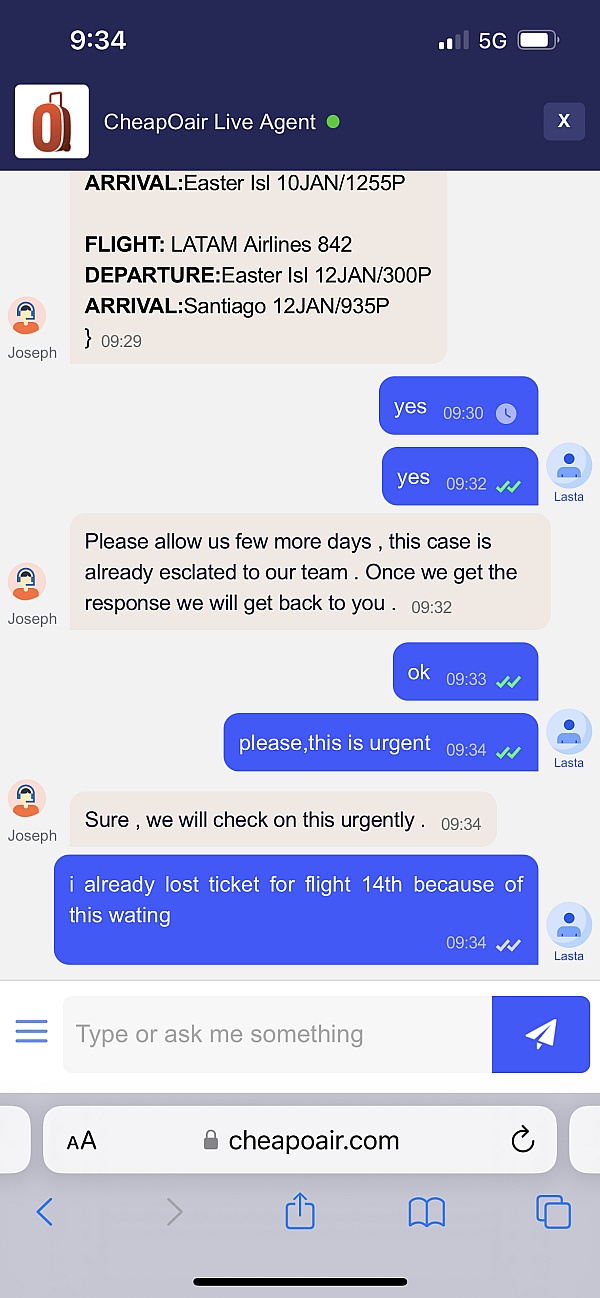The image size is (600, 1298).
Task: Tap the cheapoair.com address bar
Action: coord(300,1140)
